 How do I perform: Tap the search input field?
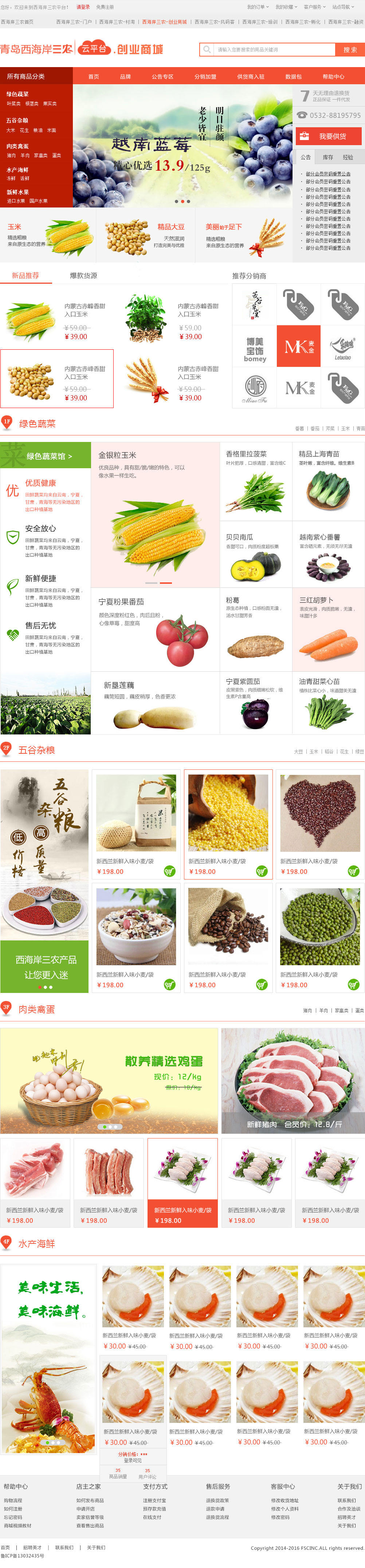click(x=274, y=49)
